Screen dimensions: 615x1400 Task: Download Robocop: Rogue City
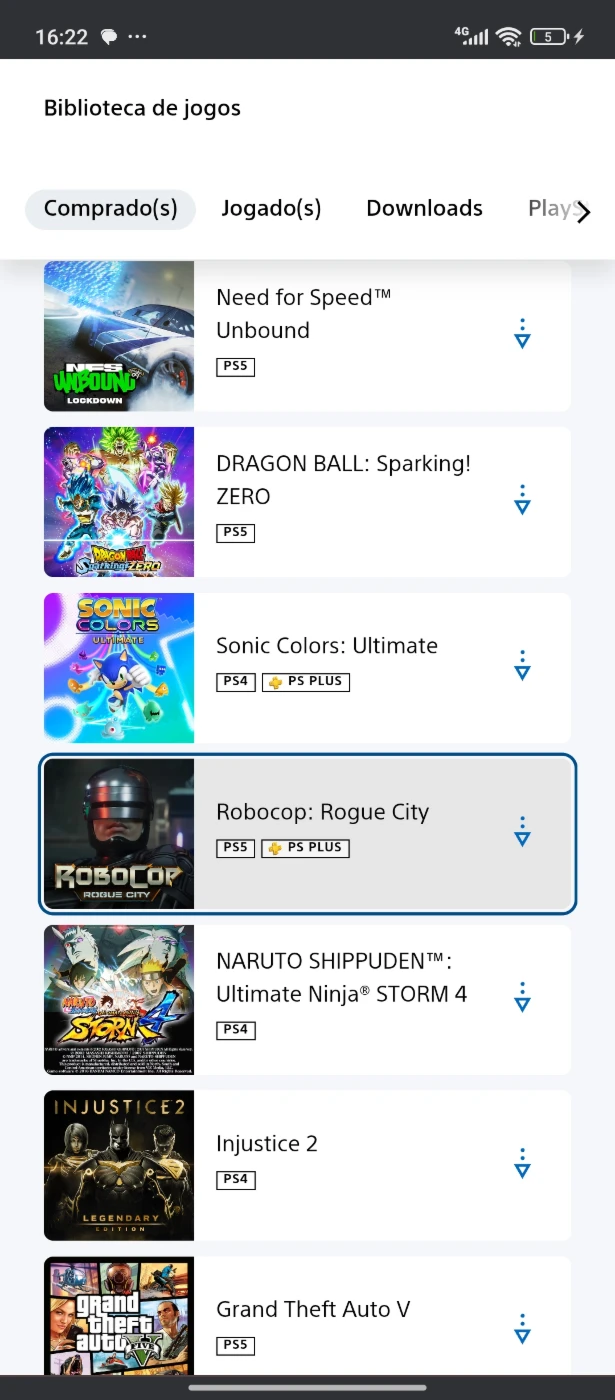point(522,832)
